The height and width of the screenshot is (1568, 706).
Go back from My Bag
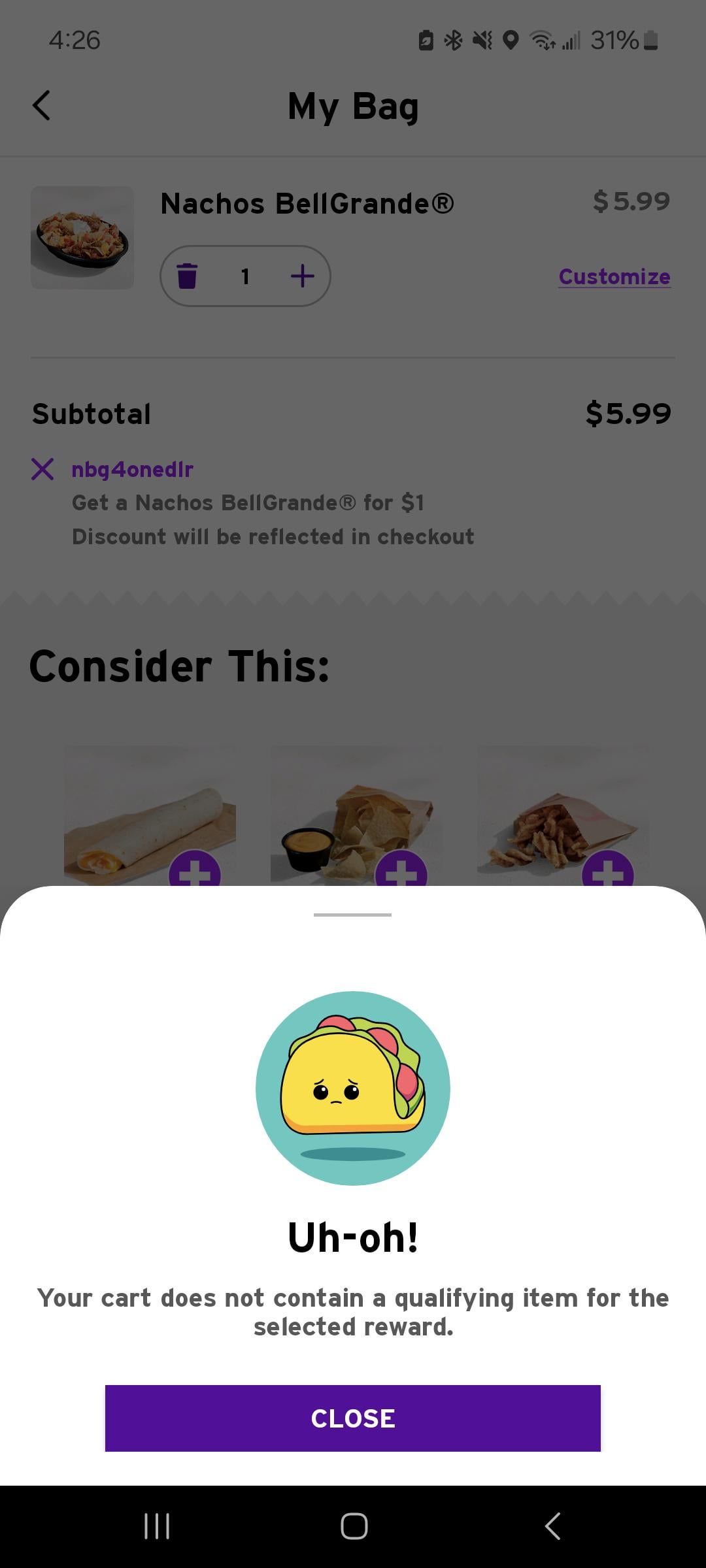(x=41, y=106)
